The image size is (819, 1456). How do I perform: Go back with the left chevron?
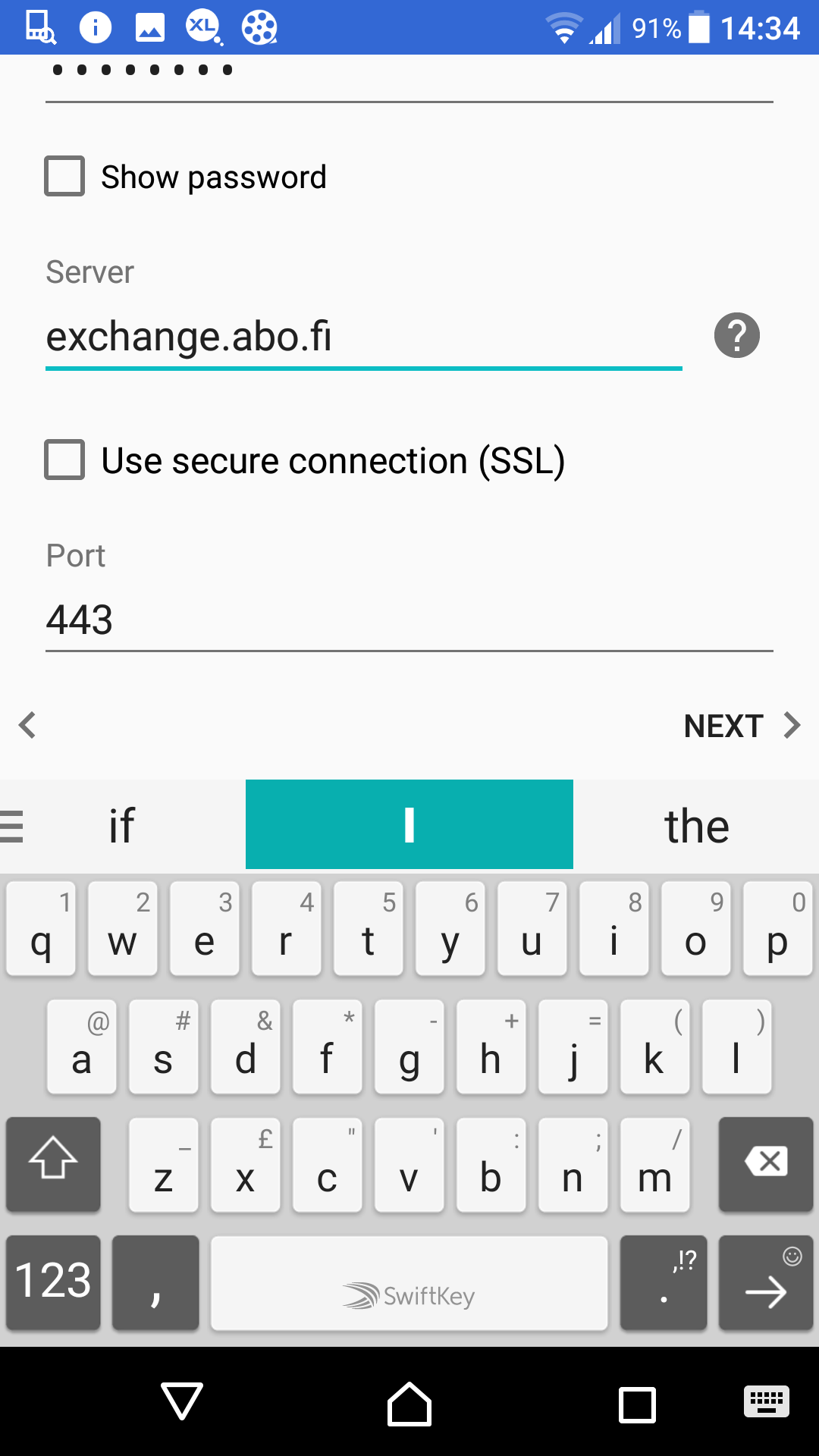tap(28, 725)
